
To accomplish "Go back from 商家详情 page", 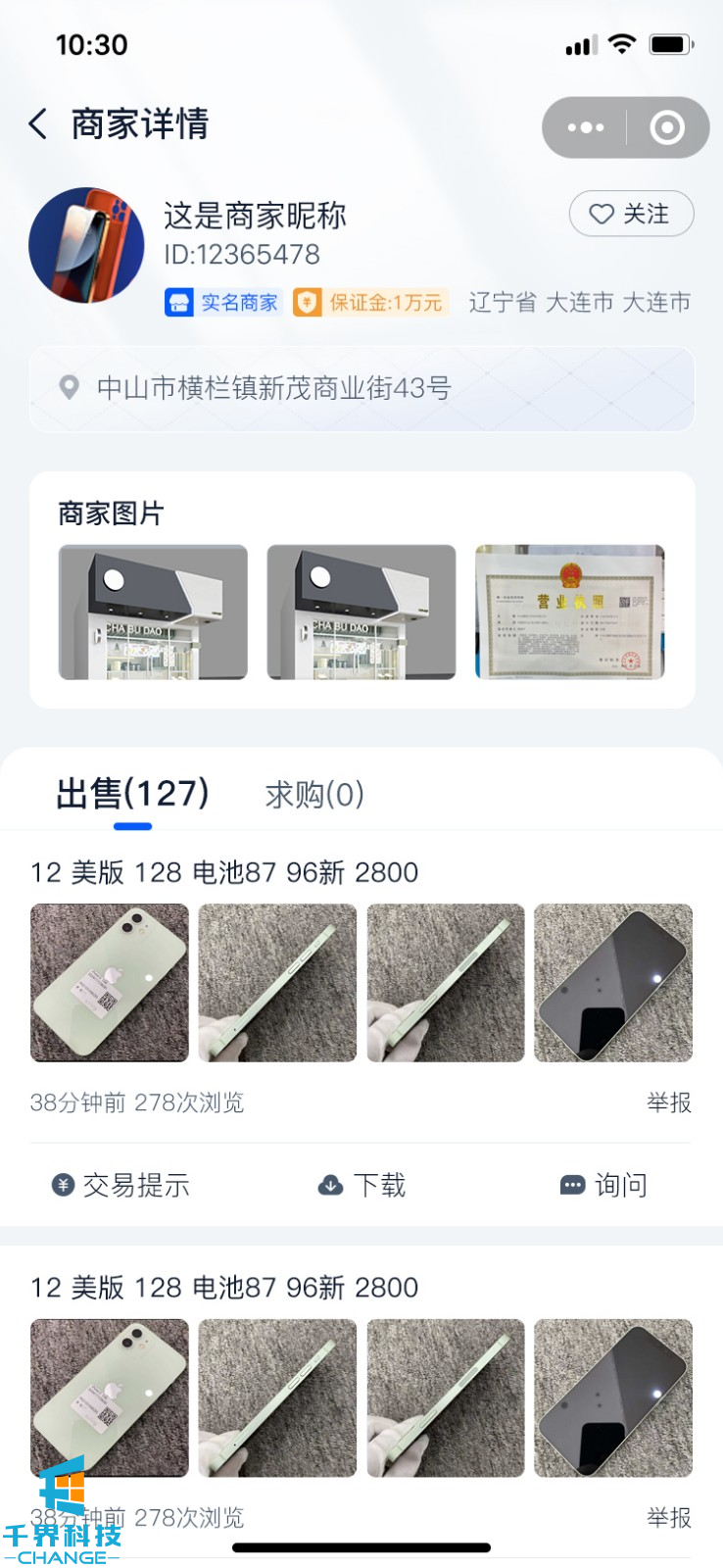I will [38, 124].
